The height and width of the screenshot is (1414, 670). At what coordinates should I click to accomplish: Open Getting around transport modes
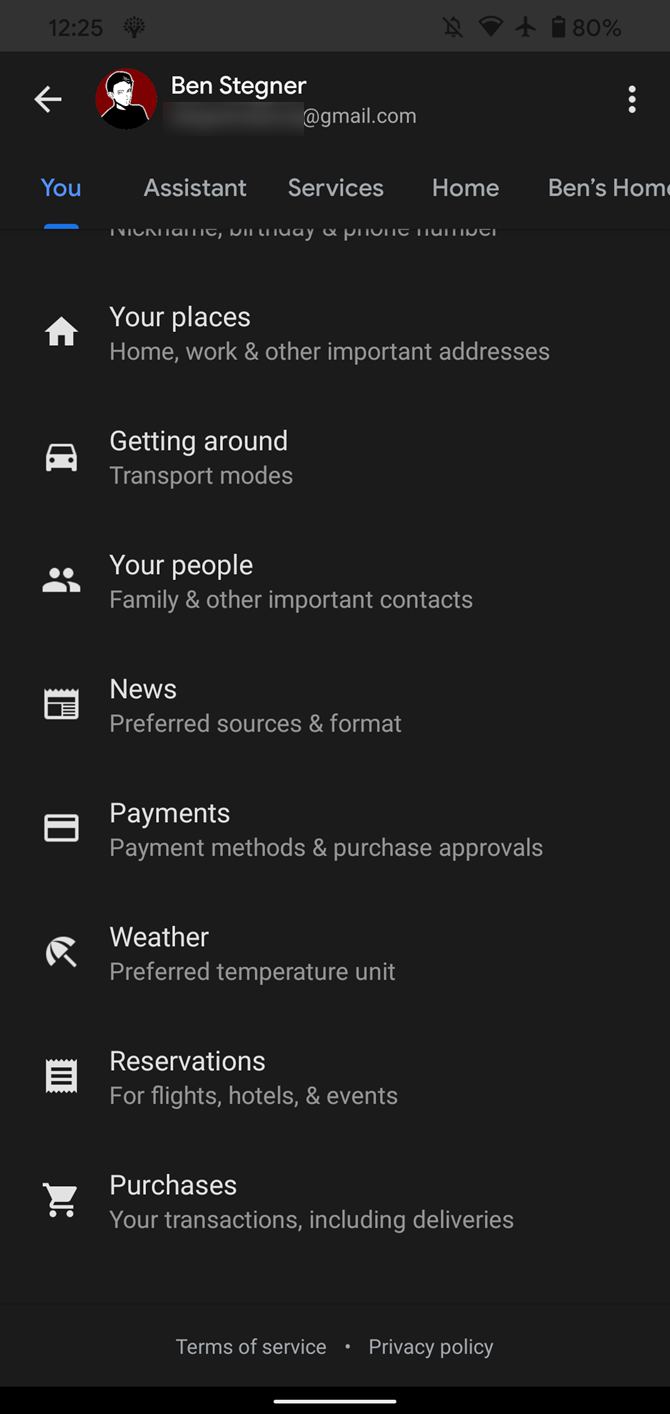pos(335,458)
